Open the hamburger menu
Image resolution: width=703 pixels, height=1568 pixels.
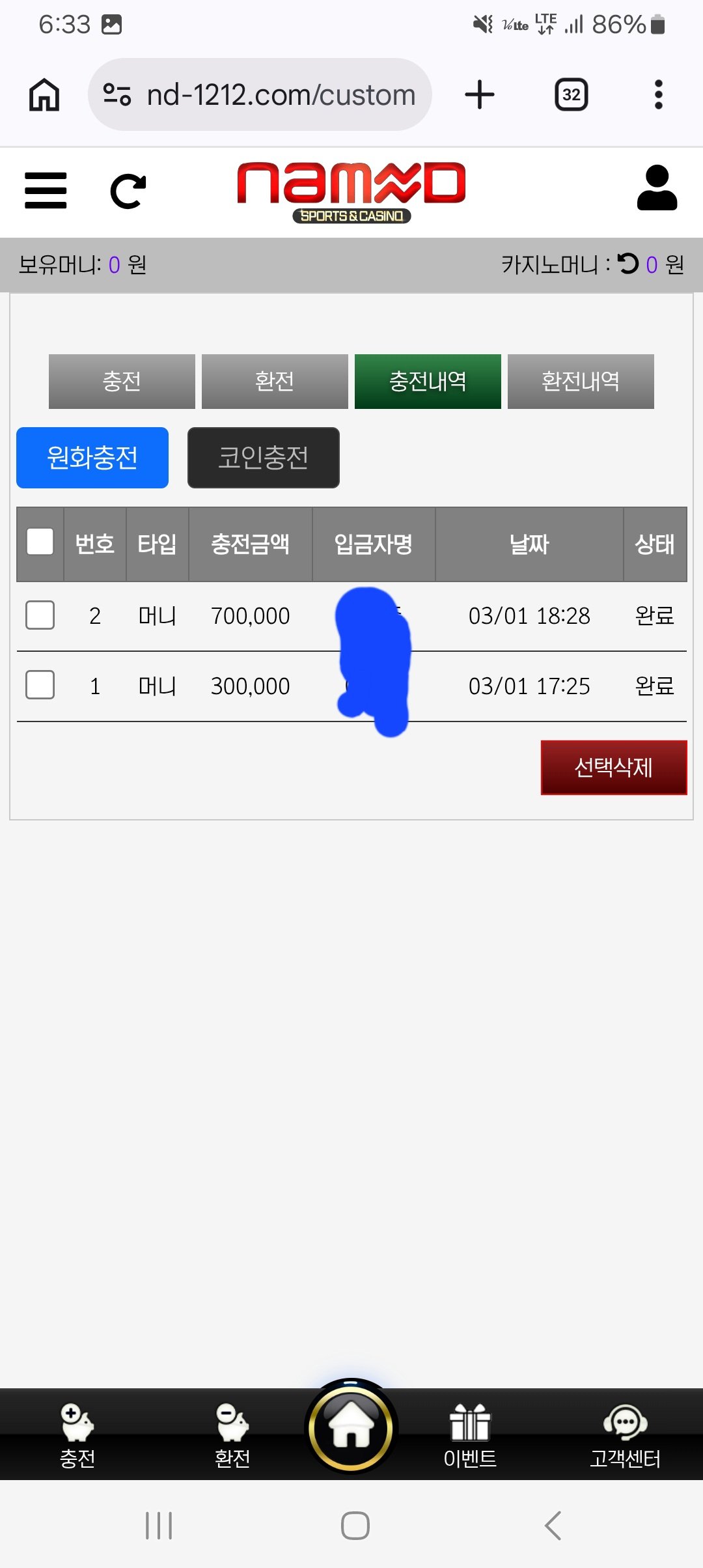point(46,190)
